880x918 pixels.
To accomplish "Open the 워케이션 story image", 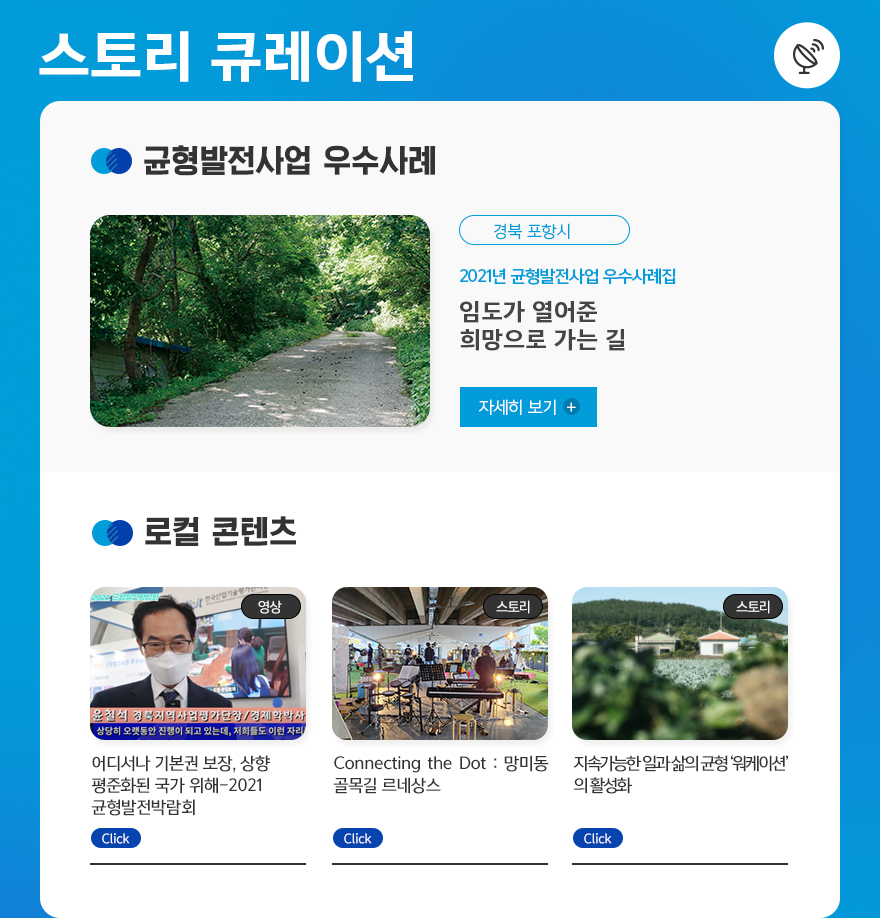I will [x=680, y=664].
